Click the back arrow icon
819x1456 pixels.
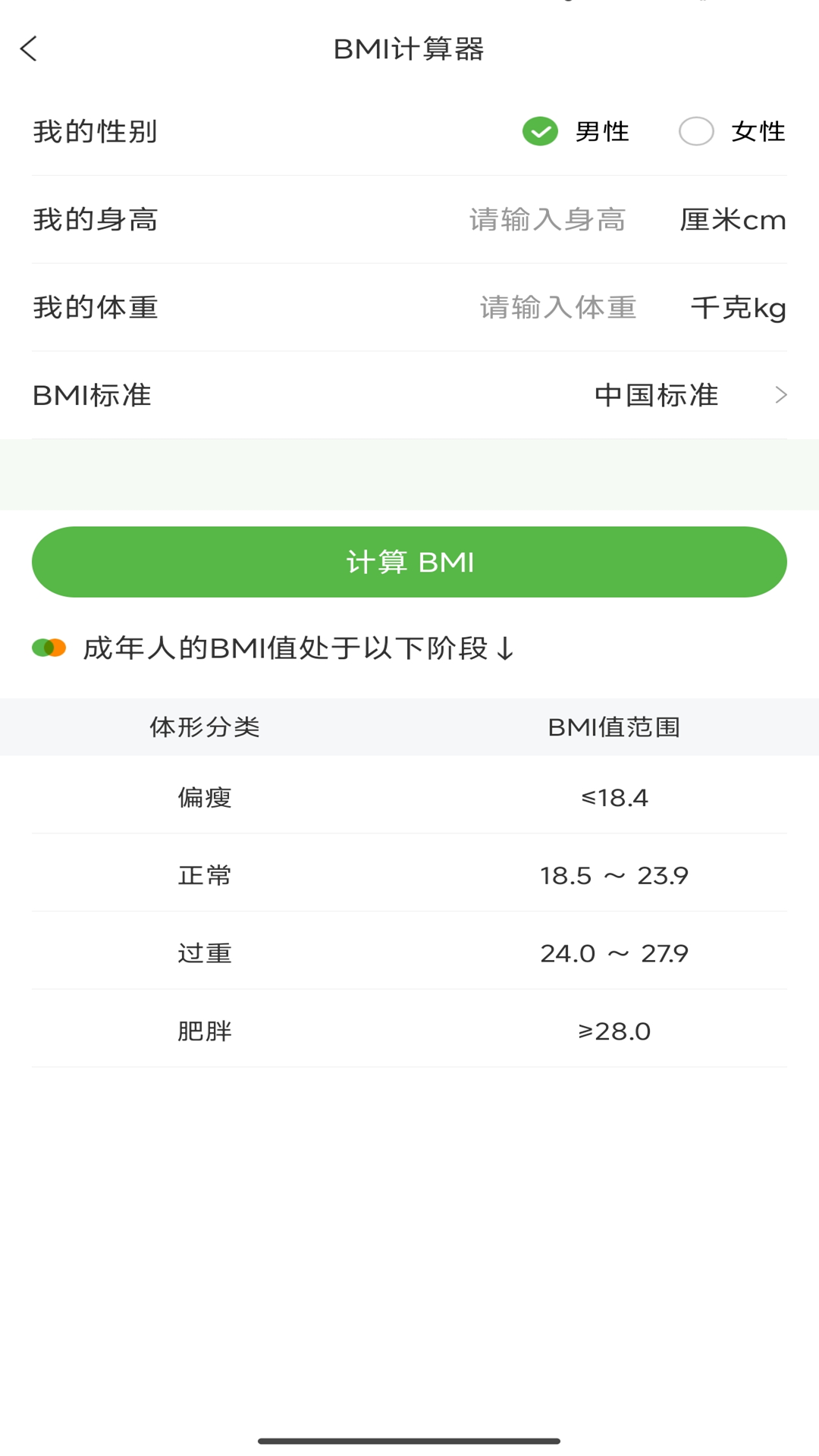(28, 49)
